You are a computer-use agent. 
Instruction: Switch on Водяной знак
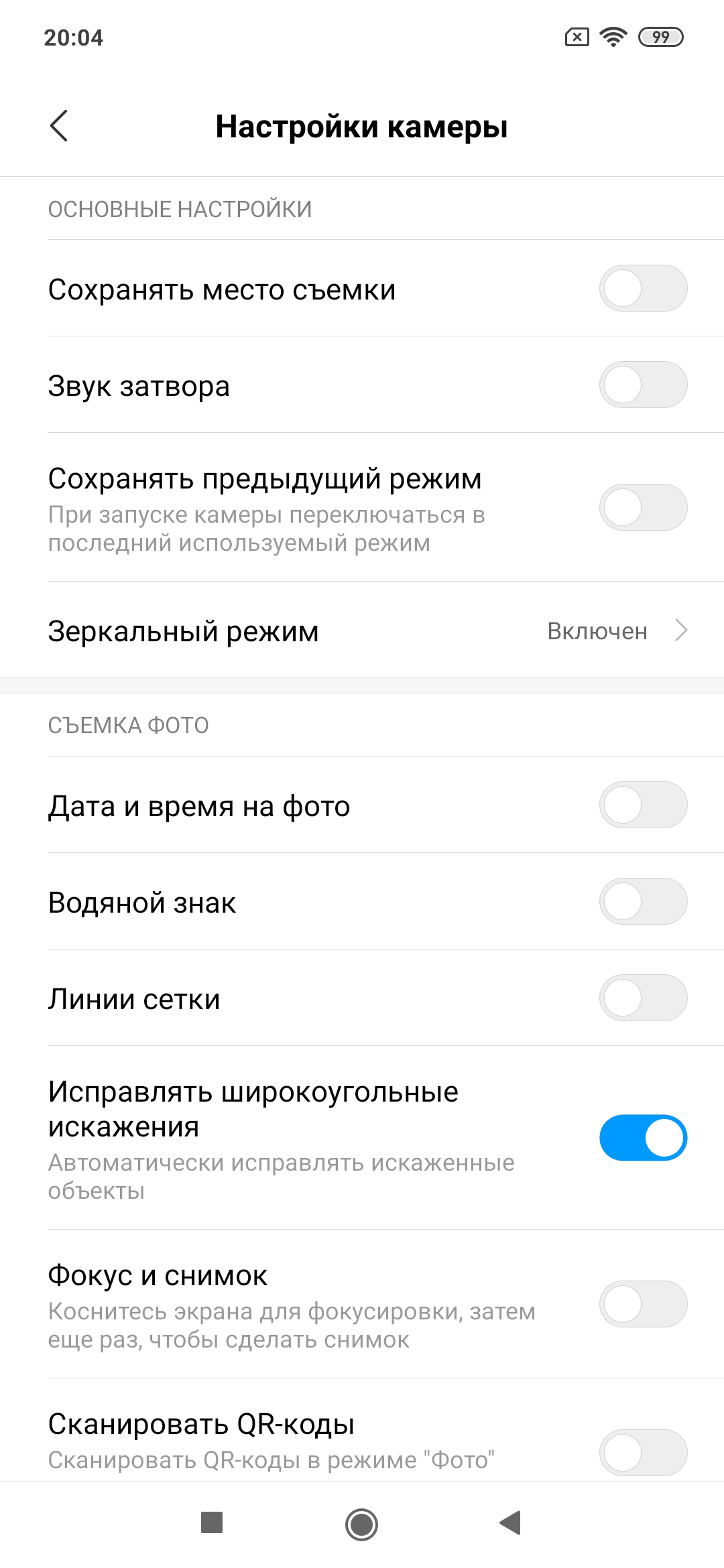click(x=643, y=901)
